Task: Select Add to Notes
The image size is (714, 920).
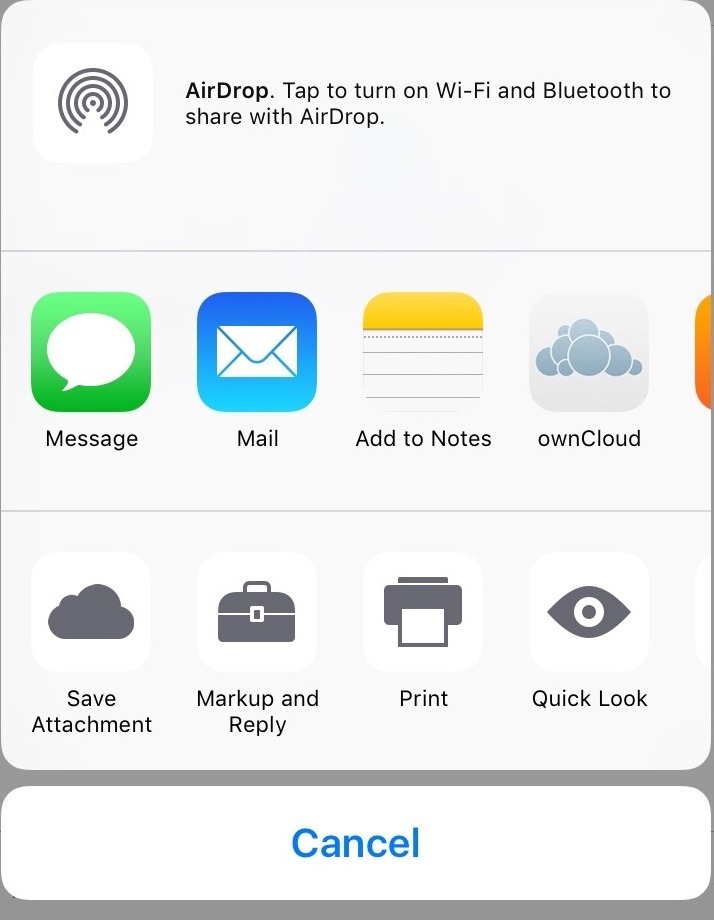Action: (x=423, y=352)
